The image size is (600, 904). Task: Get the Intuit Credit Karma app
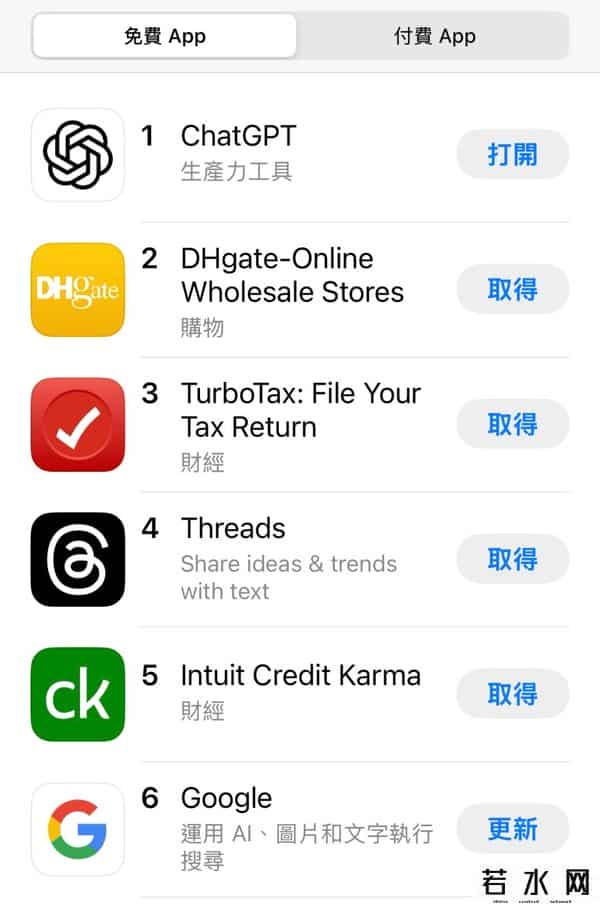click(x=512, y=694)
